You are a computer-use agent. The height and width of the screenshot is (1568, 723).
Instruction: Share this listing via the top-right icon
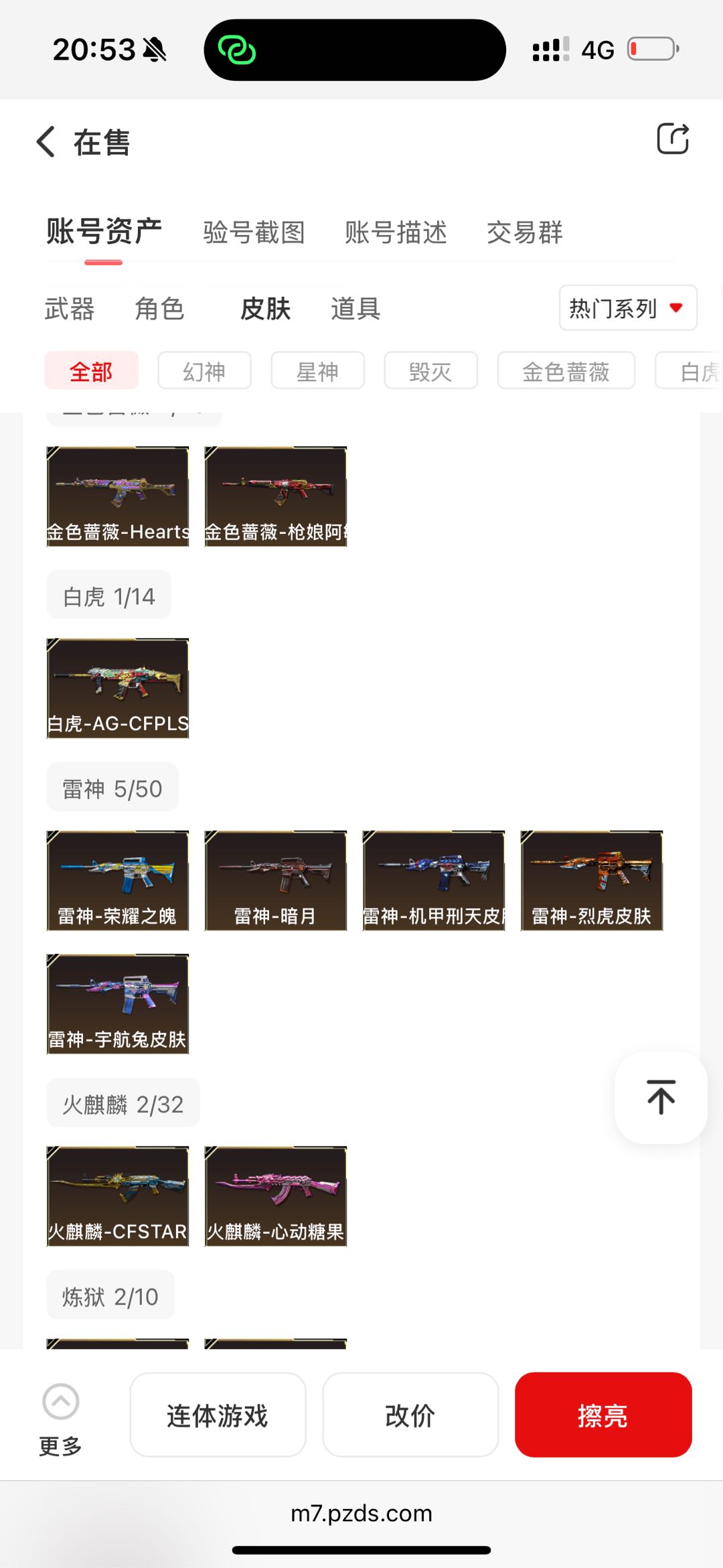(x=672, y=139)
